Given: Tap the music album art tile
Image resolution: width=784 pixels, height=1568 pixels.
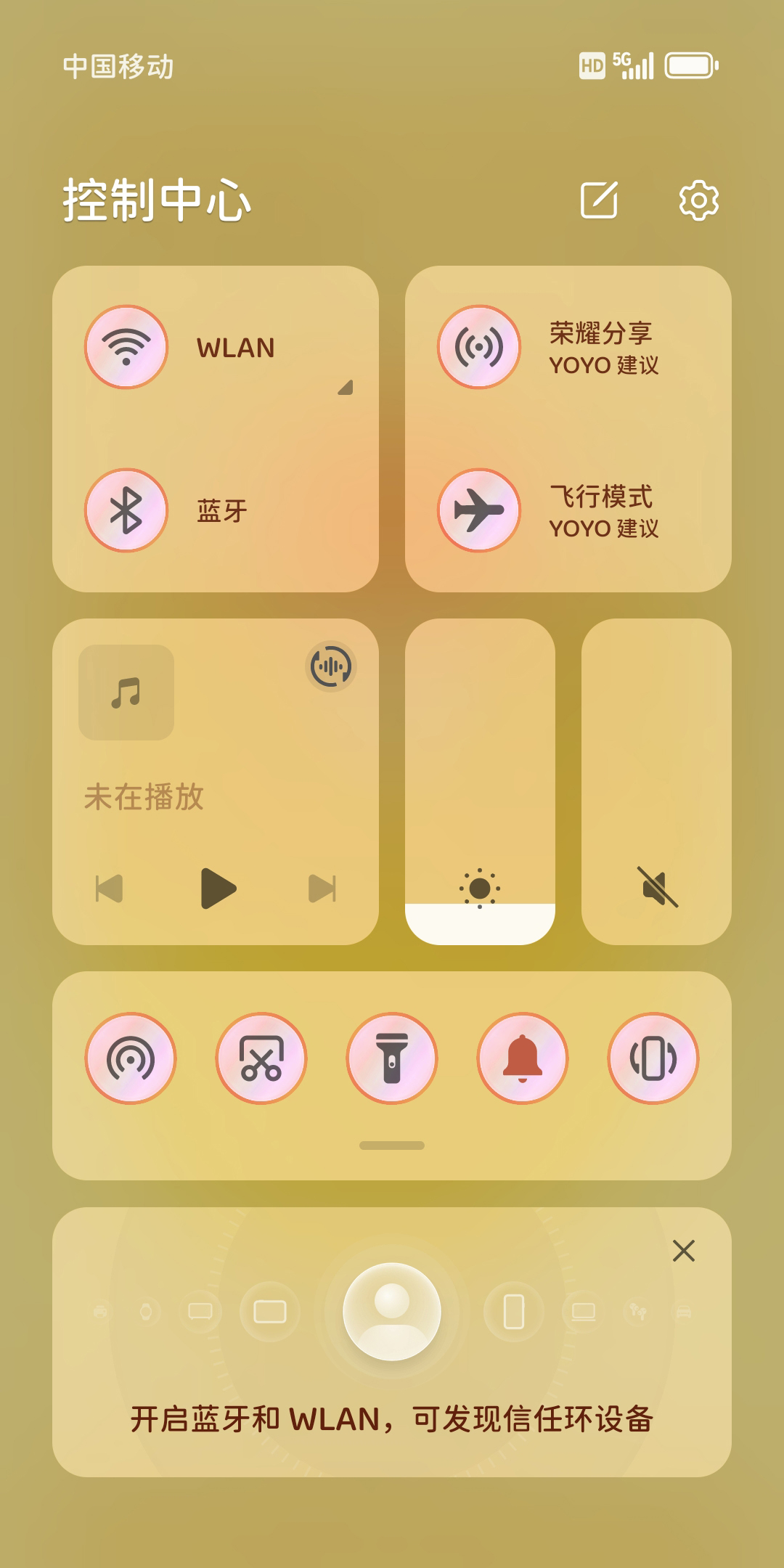Looking at the screenshot, I should point(126,693).
